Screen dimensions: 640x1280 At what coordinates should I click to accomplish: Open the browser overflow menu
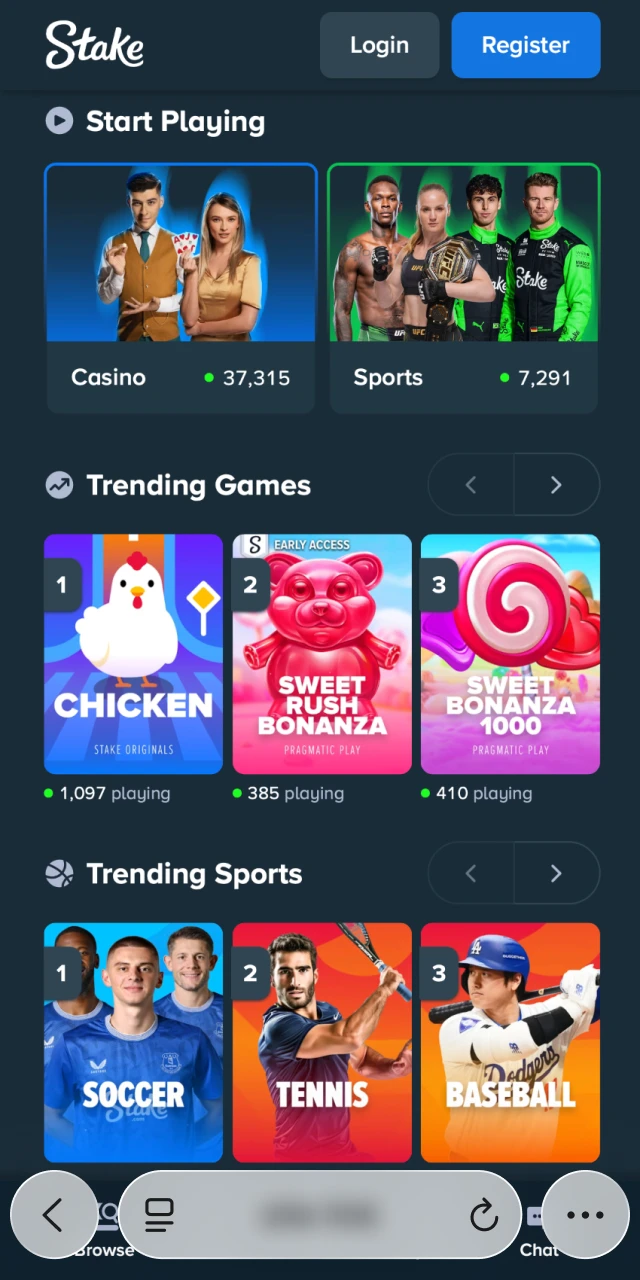[x=585, y=1215]
